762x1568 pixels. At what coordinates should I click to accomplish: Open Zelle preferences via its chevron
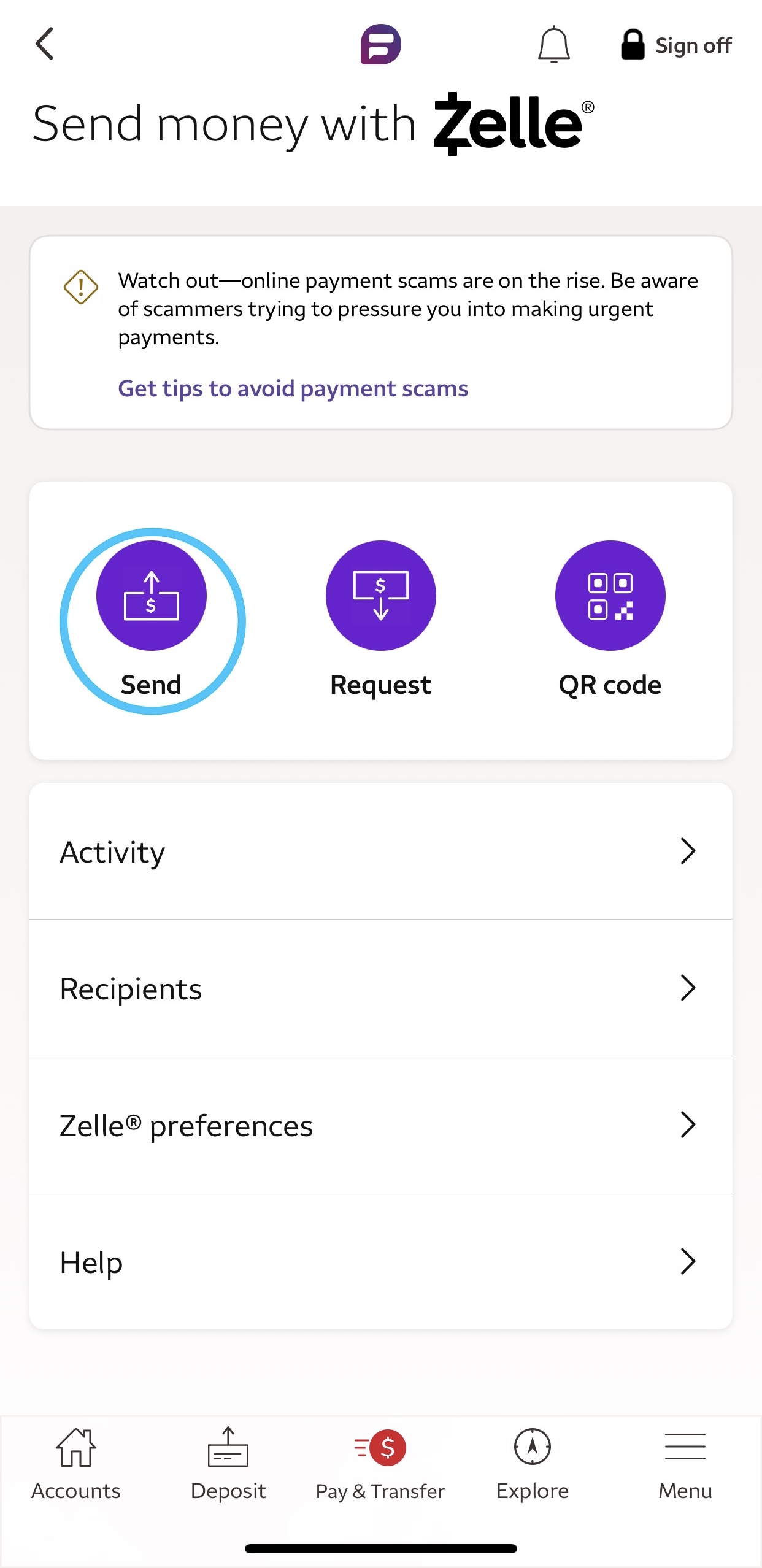point(690,1124)
